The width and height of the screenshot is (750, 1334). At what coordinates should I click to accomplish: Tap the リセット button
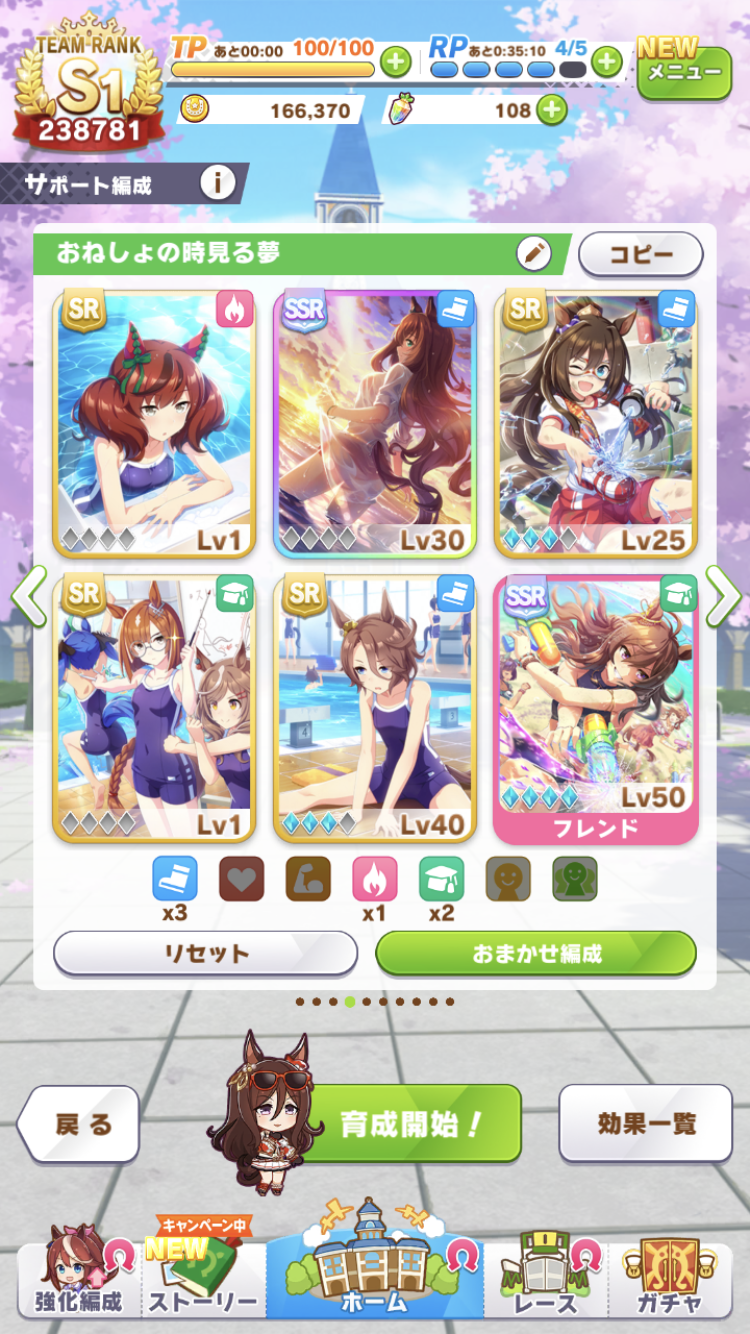coord(205,953)
